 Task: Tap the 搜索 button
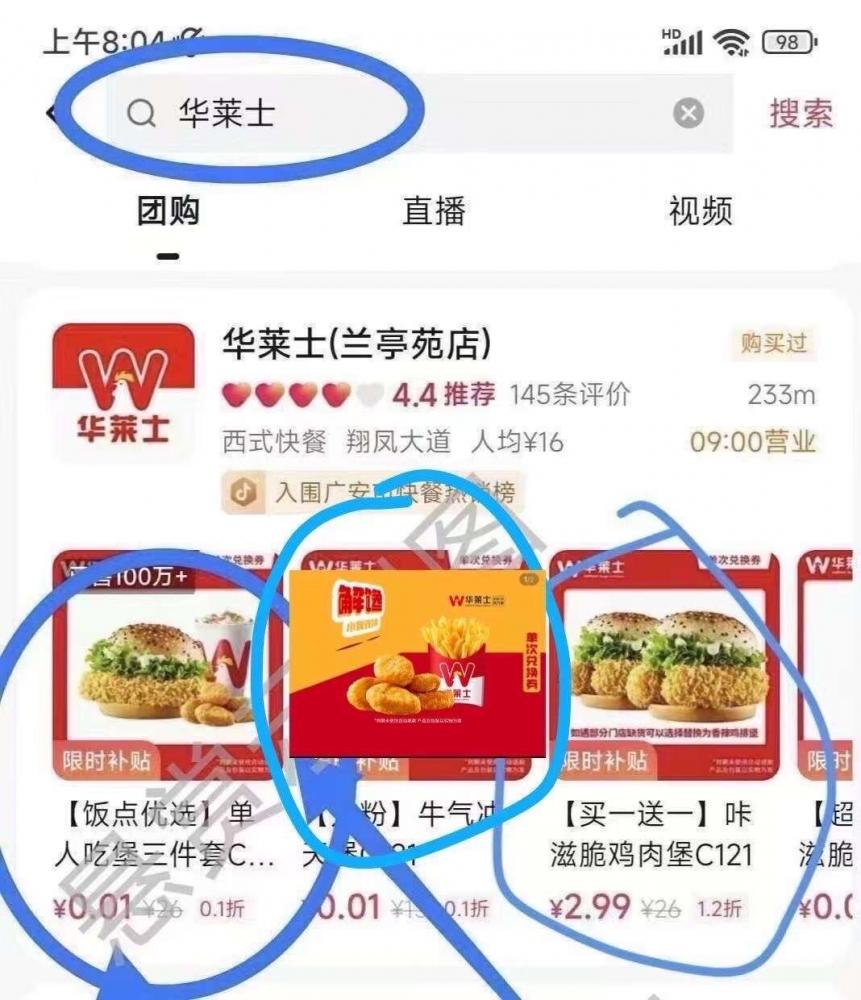click(x=800, y=113)
